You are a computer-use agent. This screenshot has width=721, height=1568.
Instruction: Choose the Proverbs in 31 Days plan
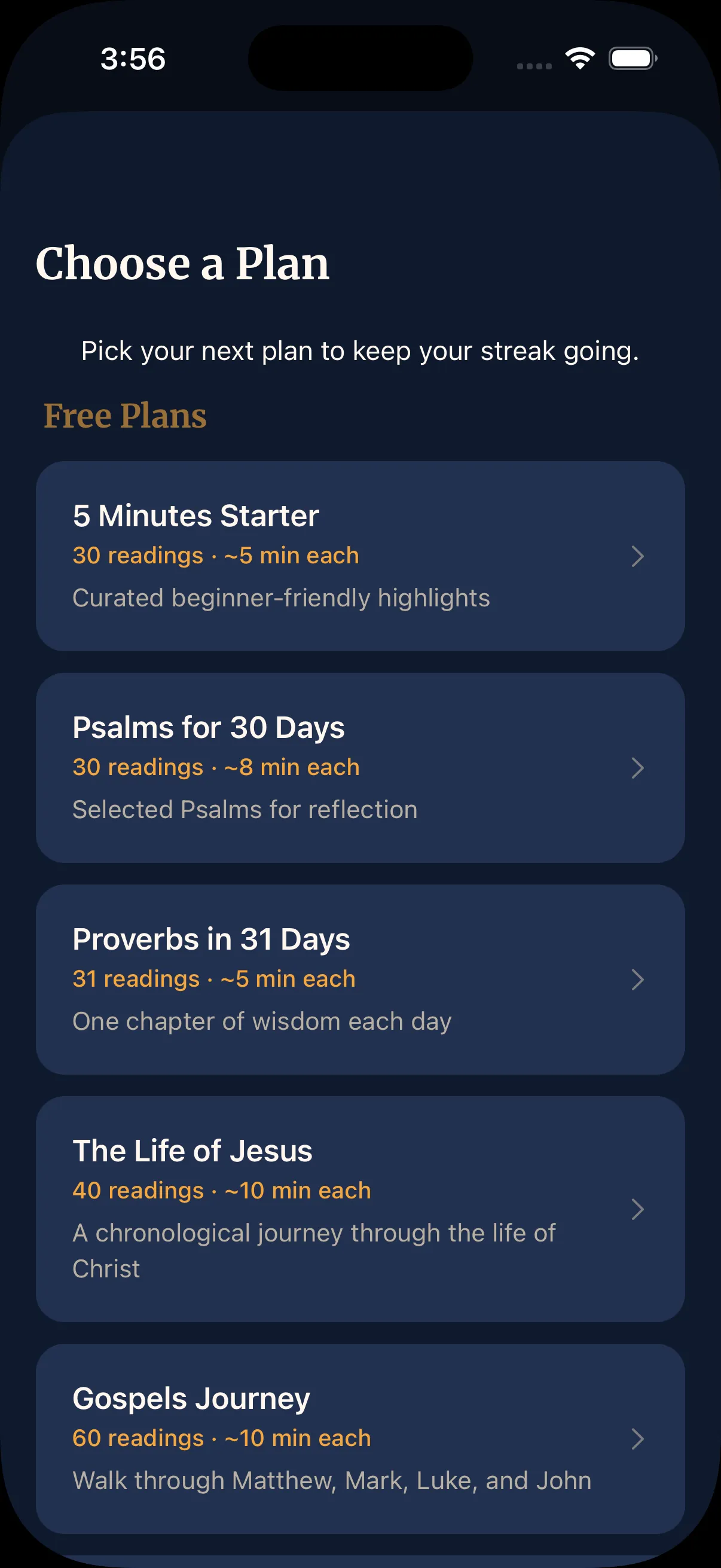coord(359,980)
